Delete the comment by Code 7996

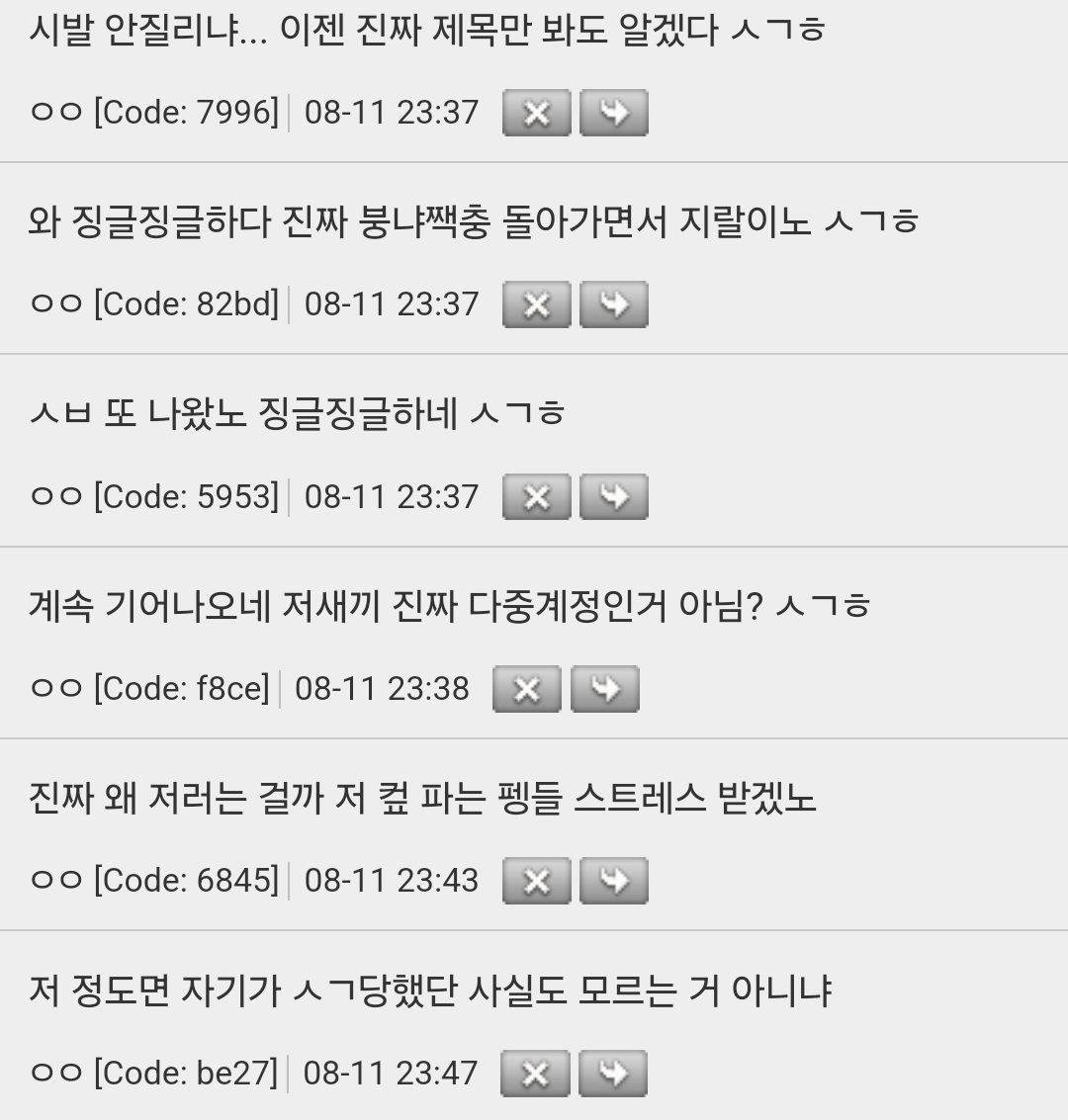tap(535, 113)
